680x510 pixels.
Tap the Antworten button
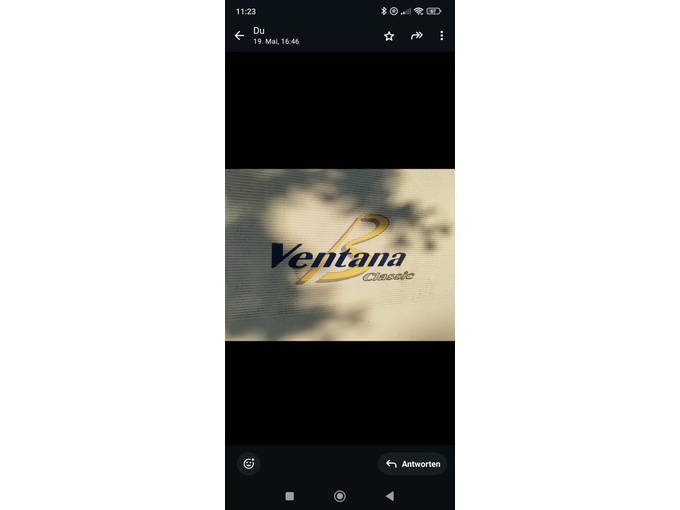[x=413, y=464]
